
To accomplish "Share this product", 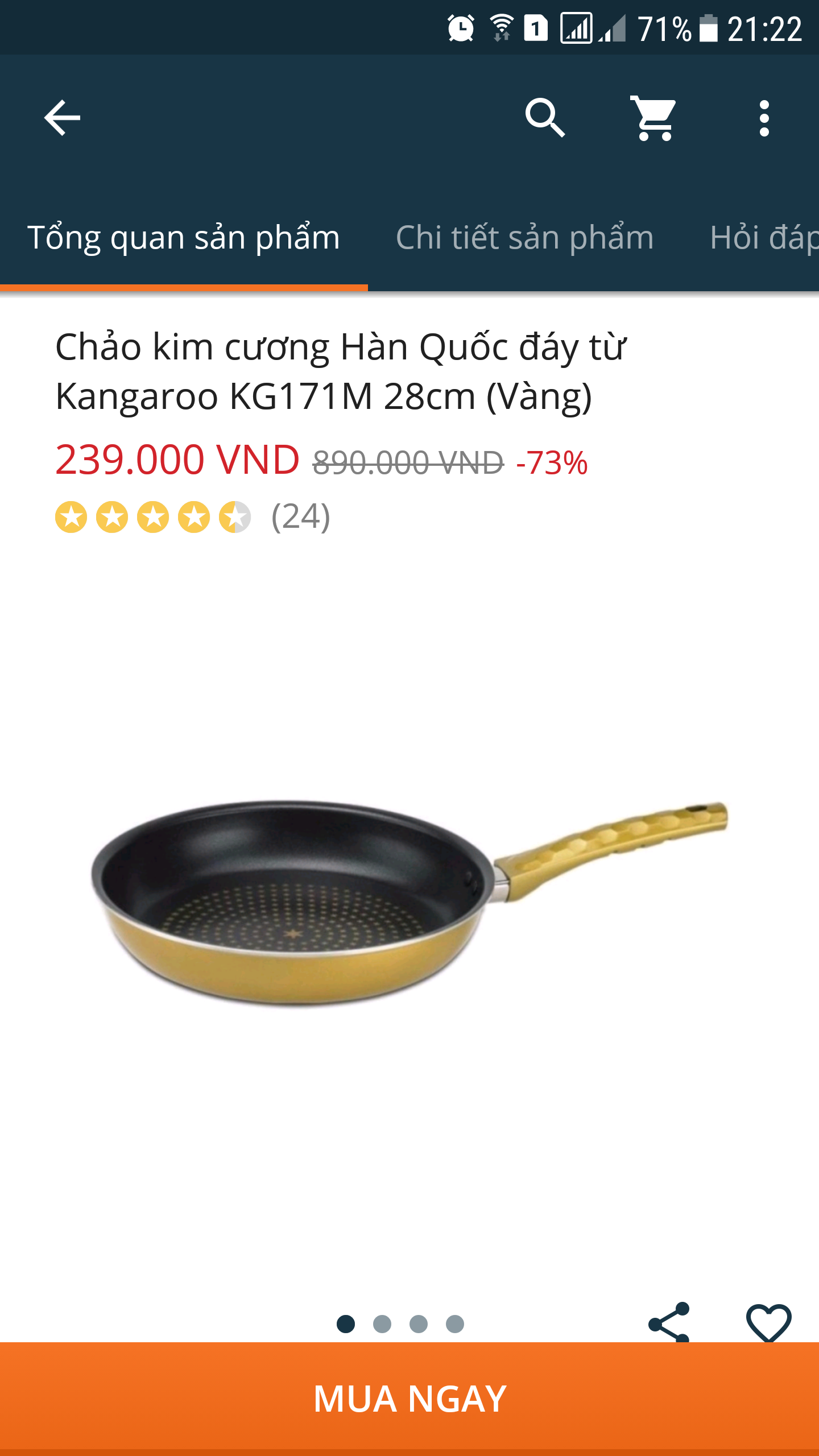I will click(669, 1322).
